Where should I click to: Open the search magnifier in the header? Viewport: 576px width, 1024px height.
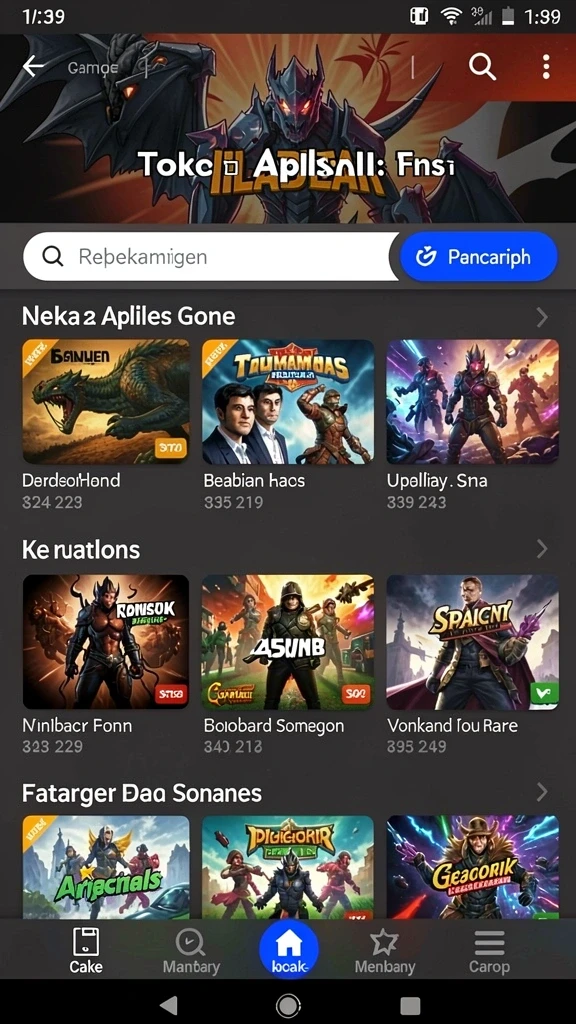[482, 66]
